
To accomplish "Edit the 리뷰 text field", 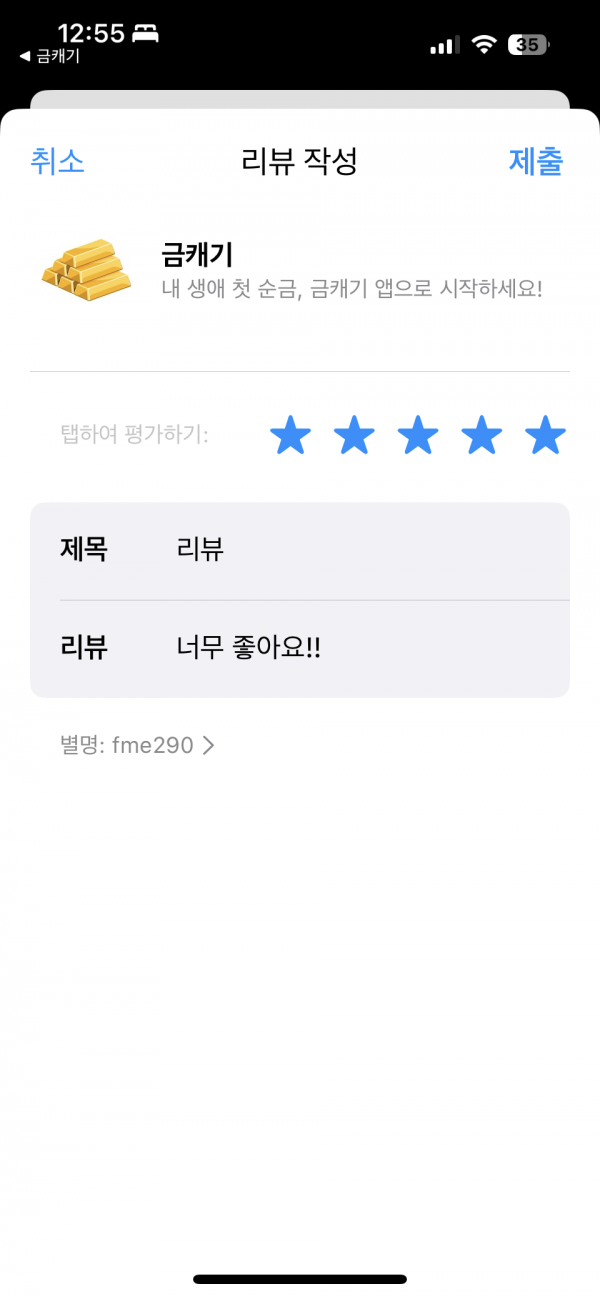I will coord(300,649).
